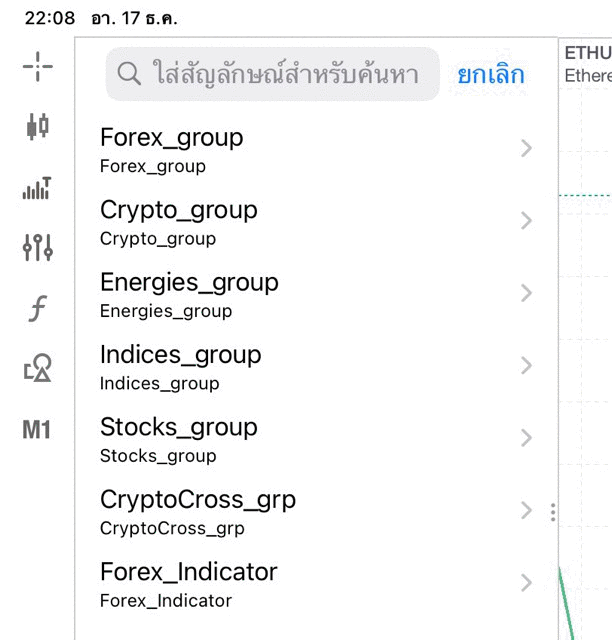Cancel the symbol search
This screenshot has height=640, width=612.
click(x=491, y=74)
